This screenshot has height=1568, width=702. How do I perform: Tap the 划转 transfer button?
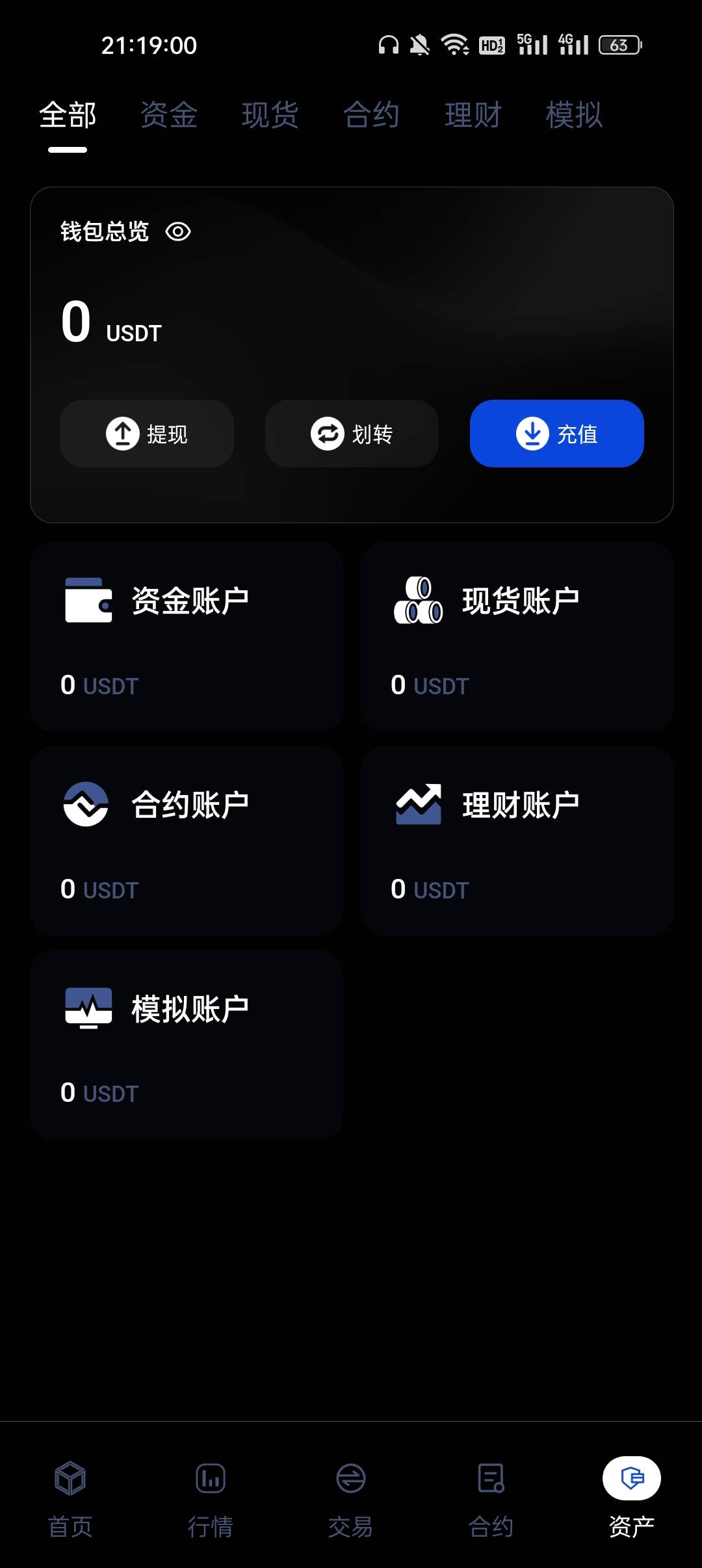[x=352, y=434]
